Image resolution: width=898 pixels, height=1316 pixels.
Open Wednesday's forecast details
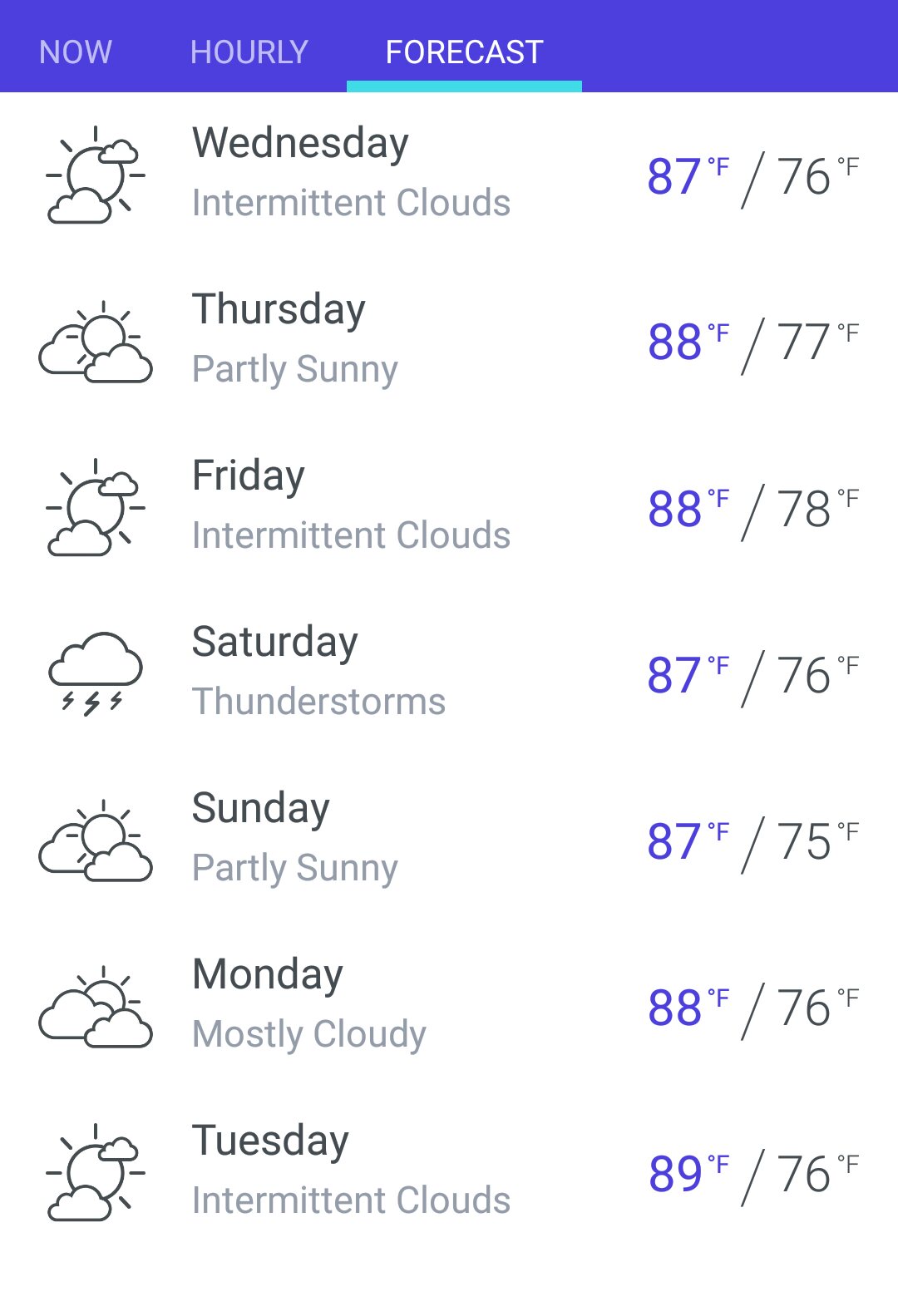point(449,175)
